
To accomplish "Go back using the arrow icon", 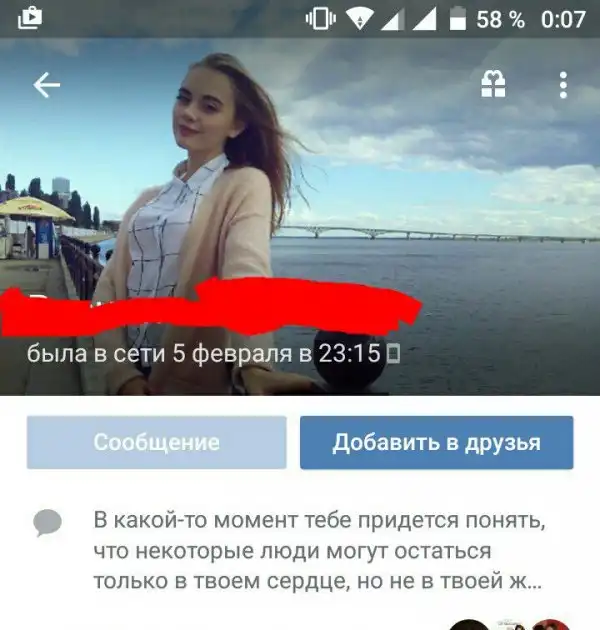I will coord(47,86).
